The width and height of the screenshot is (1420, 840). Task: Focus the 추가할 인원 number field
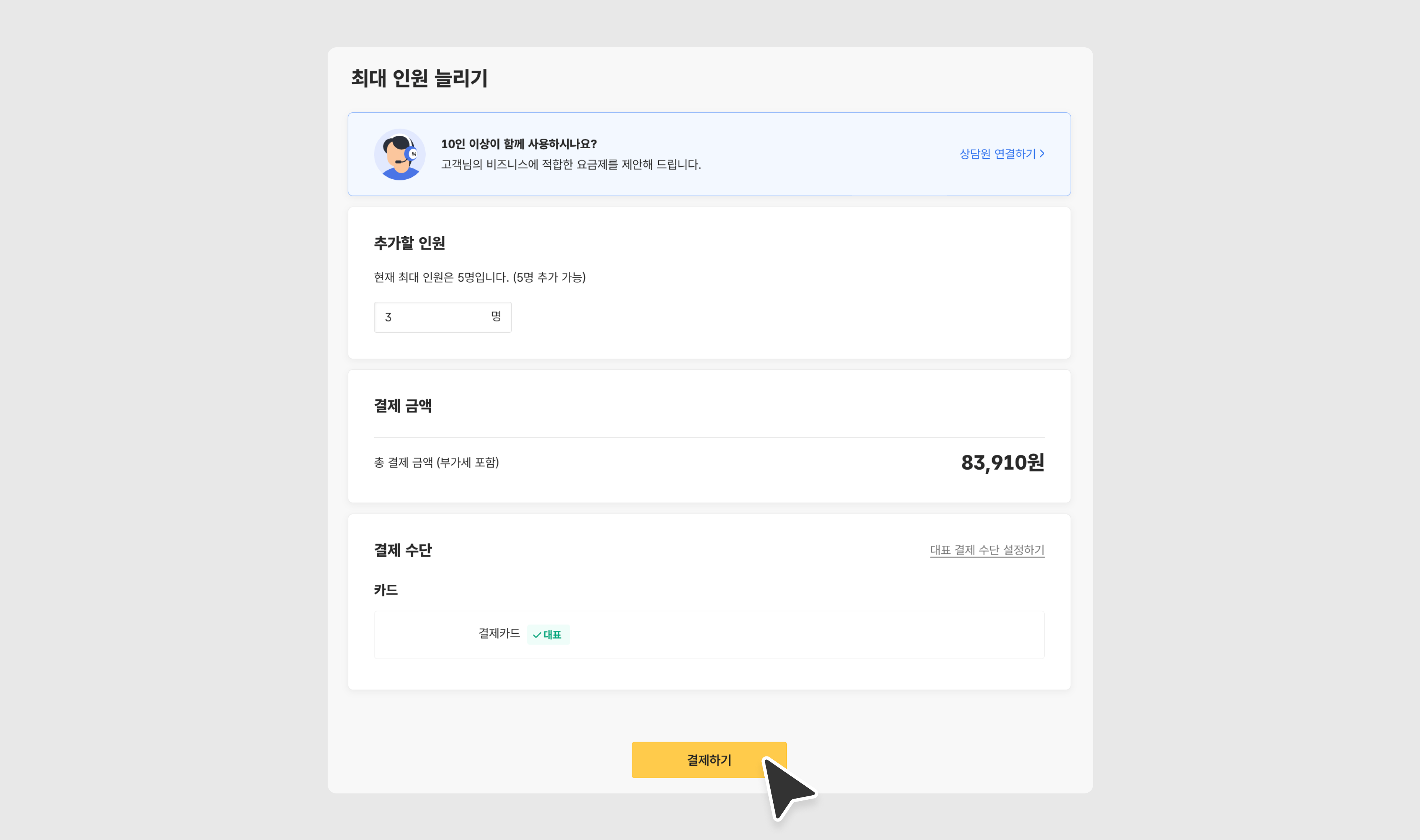[433, 317]
